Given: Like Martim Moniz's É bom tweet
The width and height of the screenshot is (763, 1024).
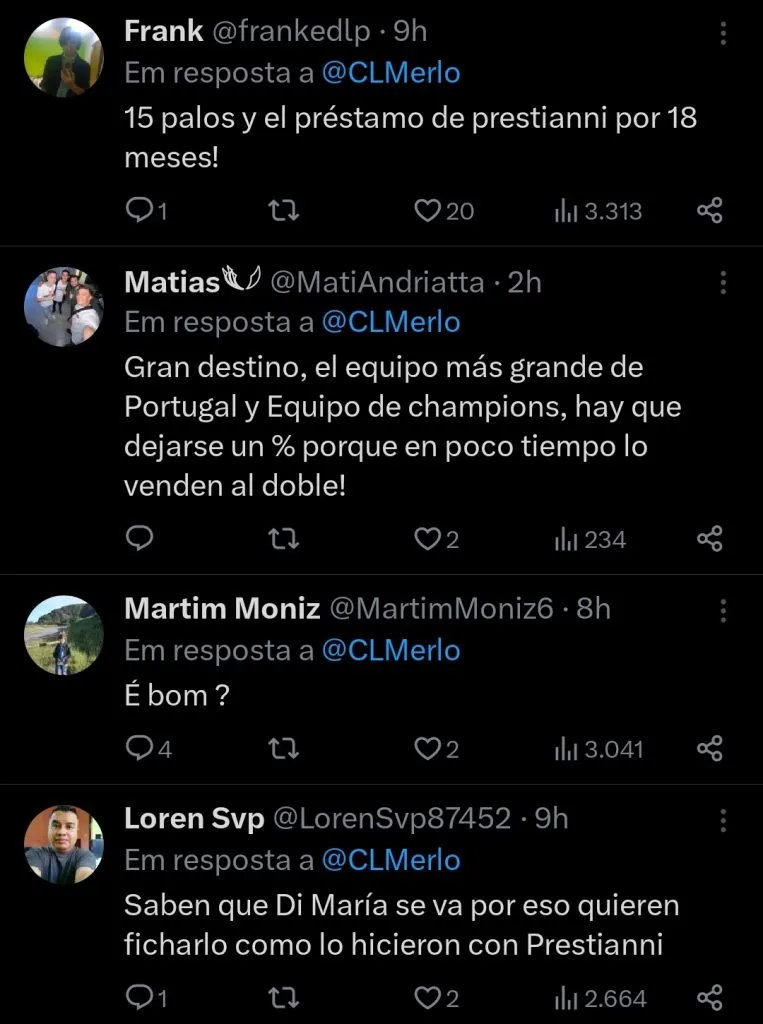Looking at the screenshot, I should click(427, 748).
